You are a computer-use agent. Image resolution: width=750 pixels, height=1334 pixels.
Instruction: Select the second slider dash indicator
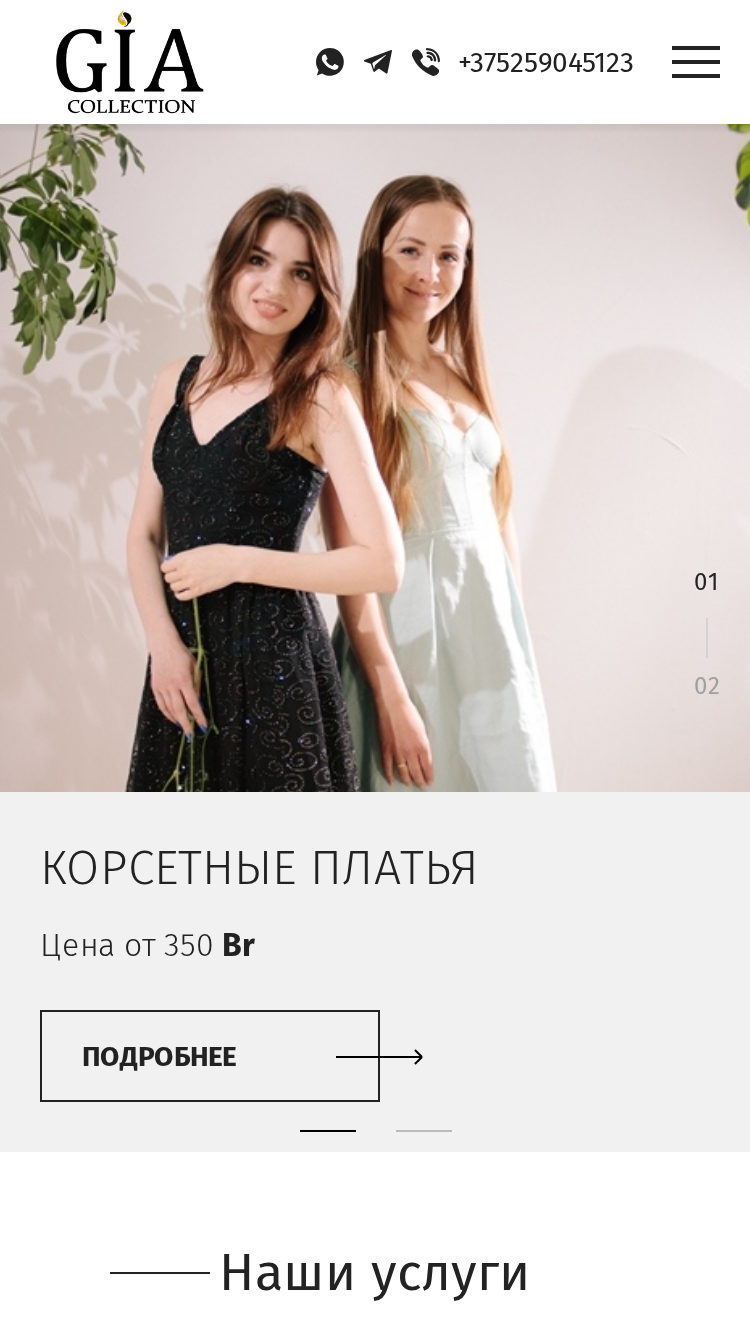(424, 1130)
